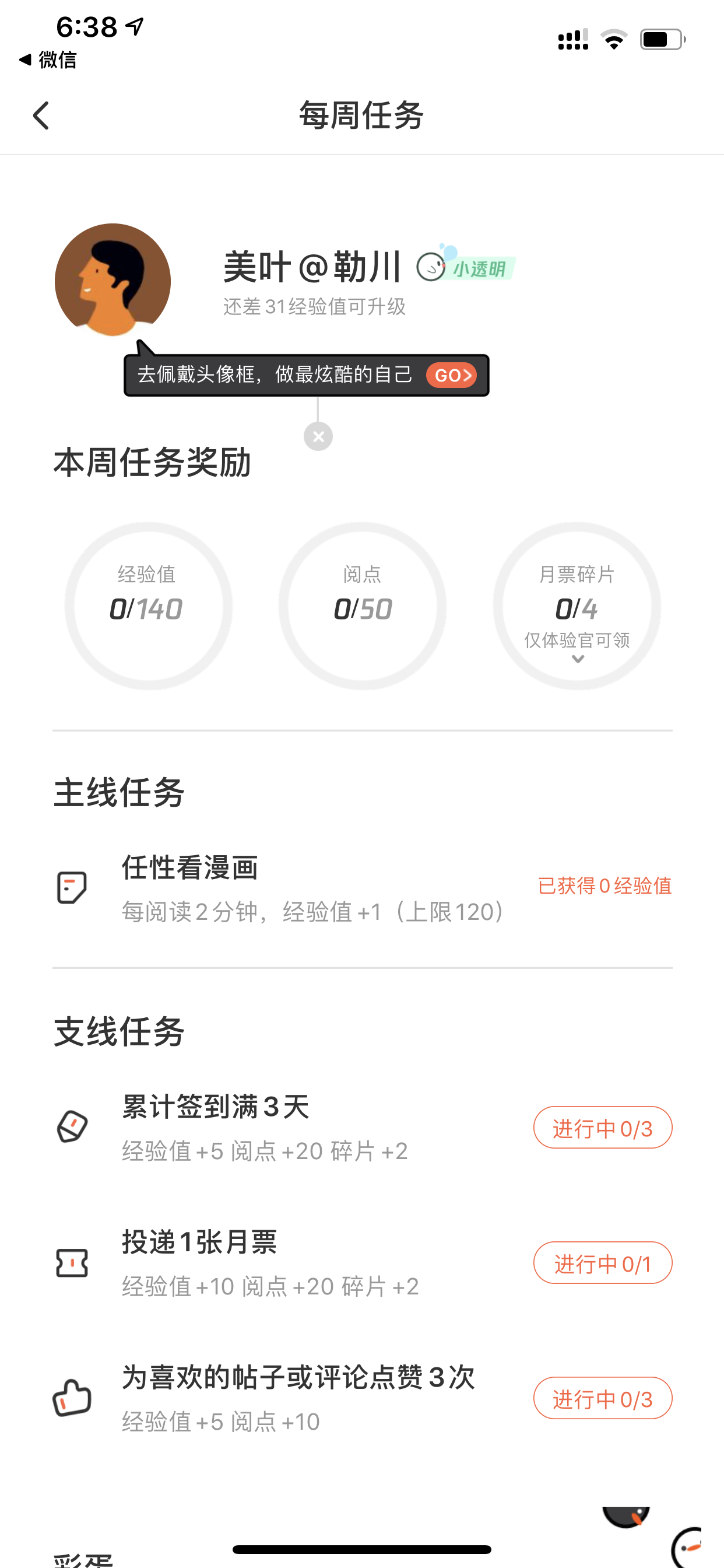The image size is (724, 1568).
Task: Dismiss the avatar frame tooltip
Action: pyautogui.click(x=318, y=436)
